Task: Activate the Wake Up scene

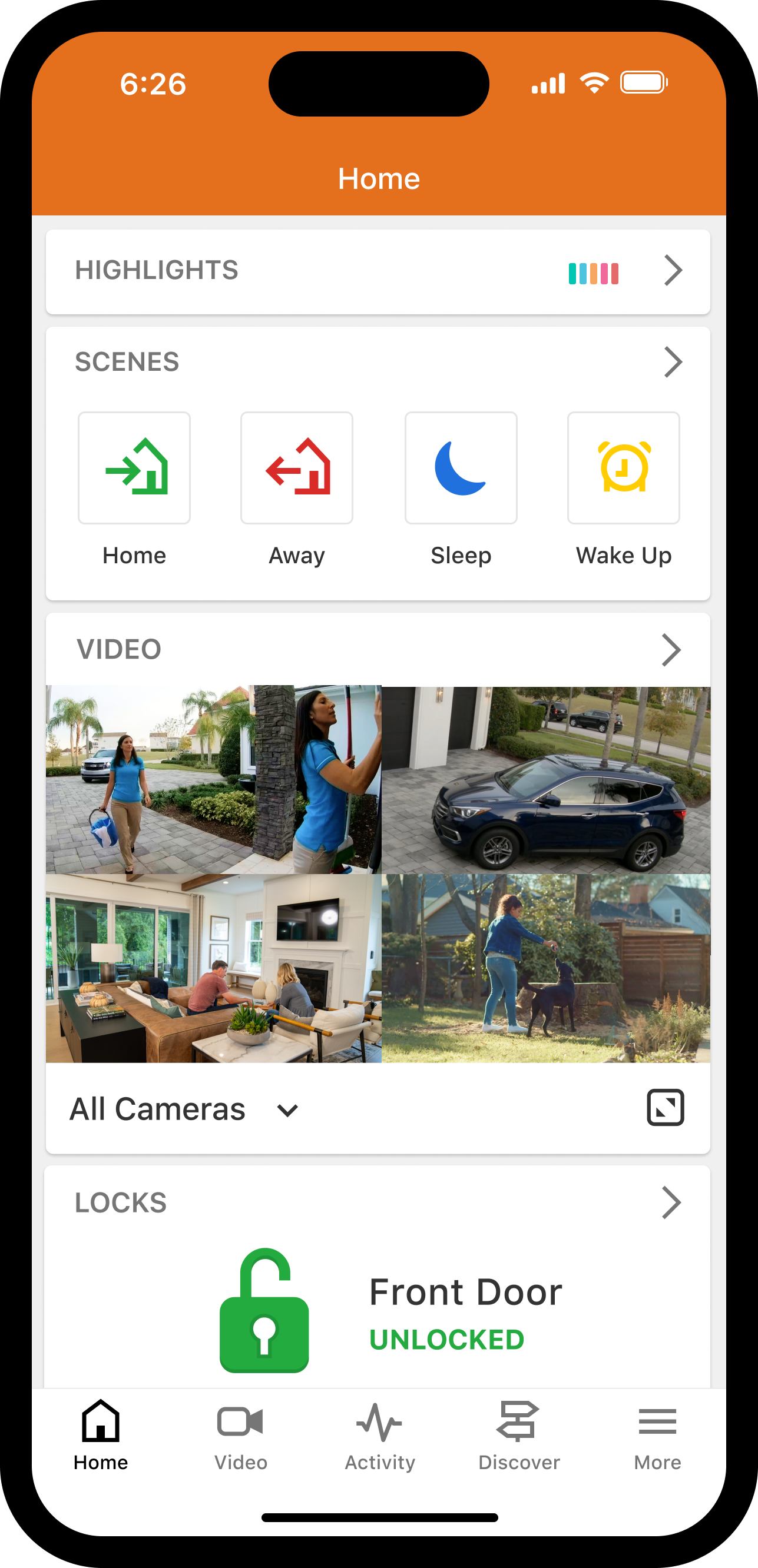Action: click(623, 467)
